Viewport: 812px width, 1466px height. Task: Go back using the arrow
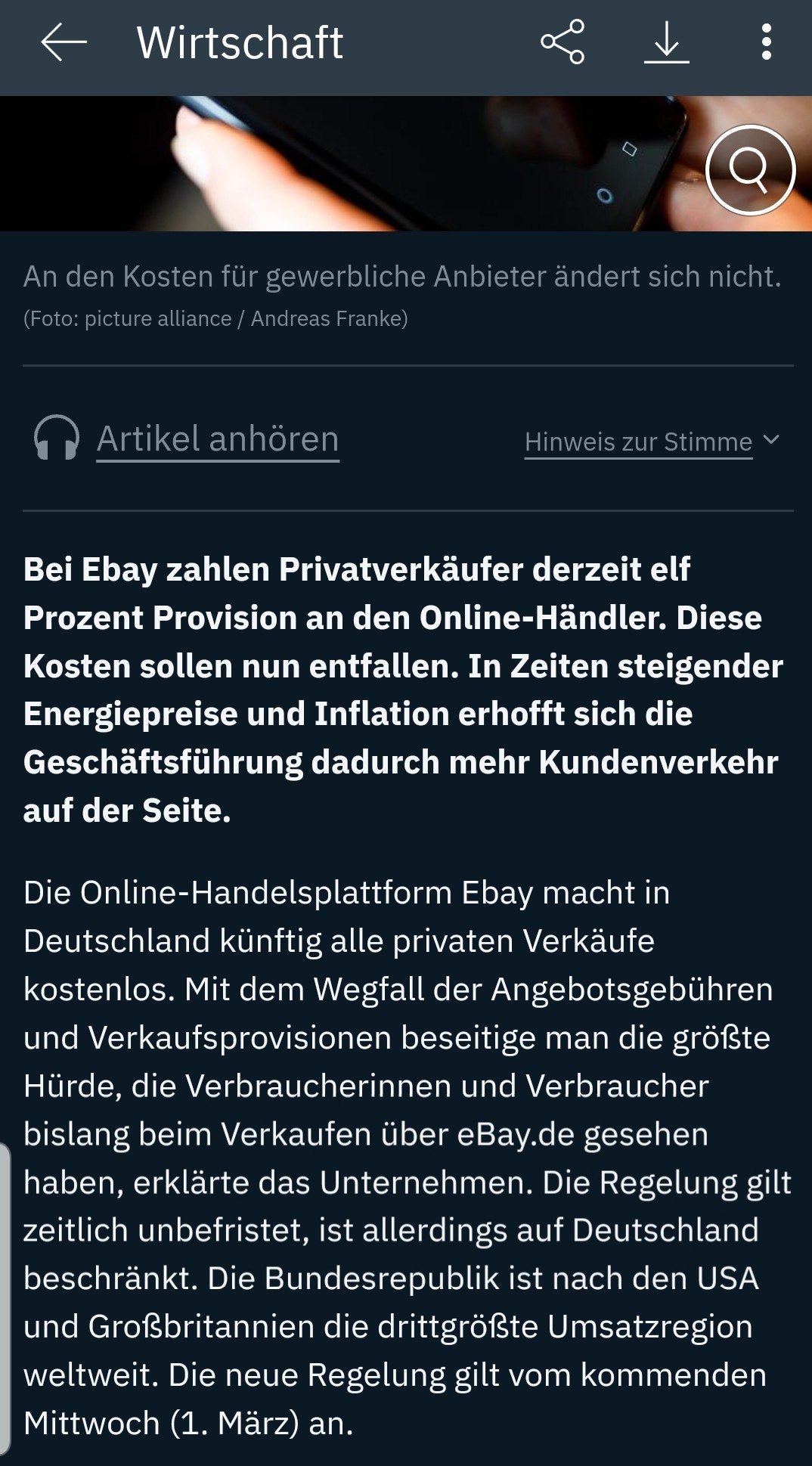point(64,42)
